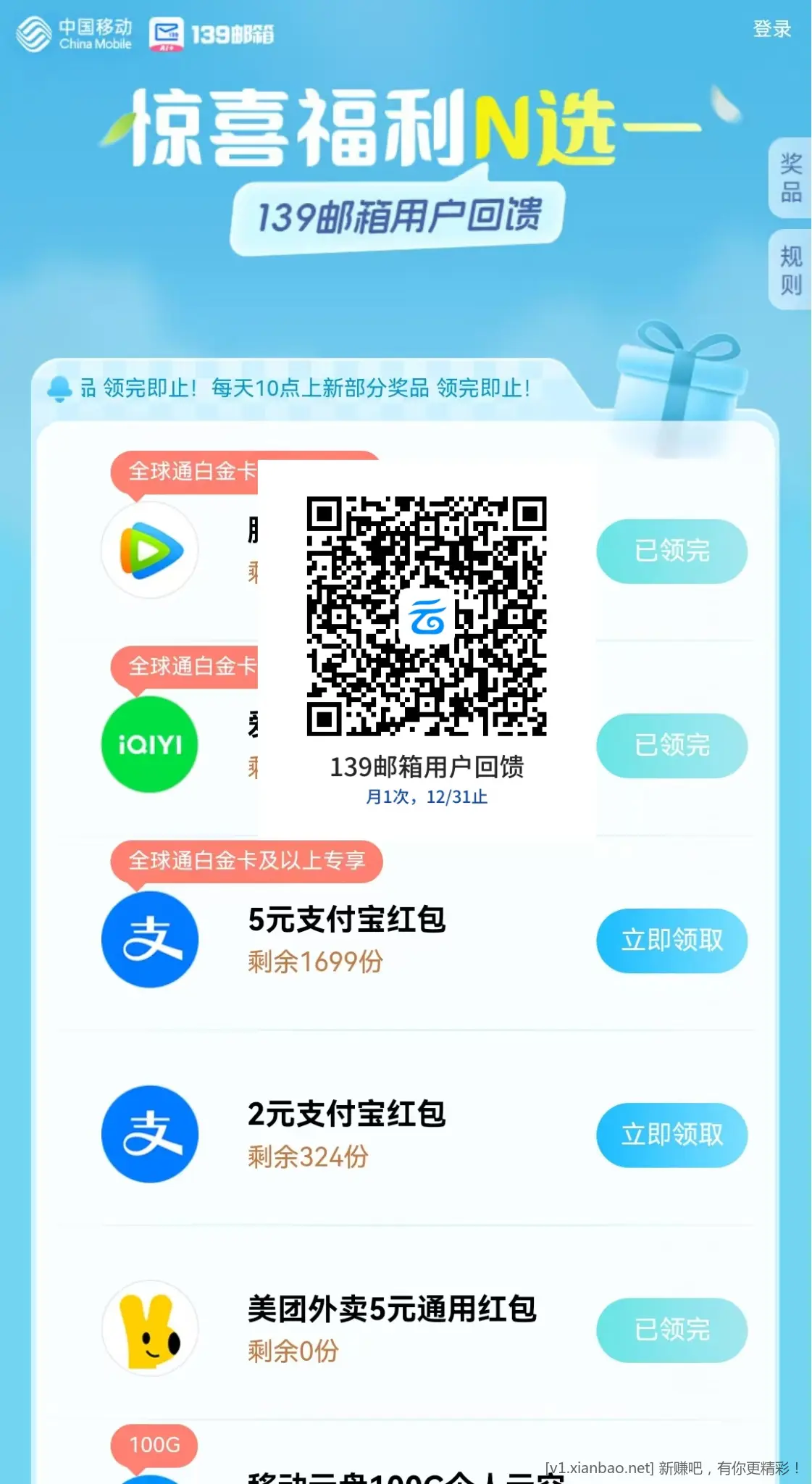Select the Tencent Video play icon
Image resolution: width=812 pixels, height=1484 pixels.
(149, 550)
